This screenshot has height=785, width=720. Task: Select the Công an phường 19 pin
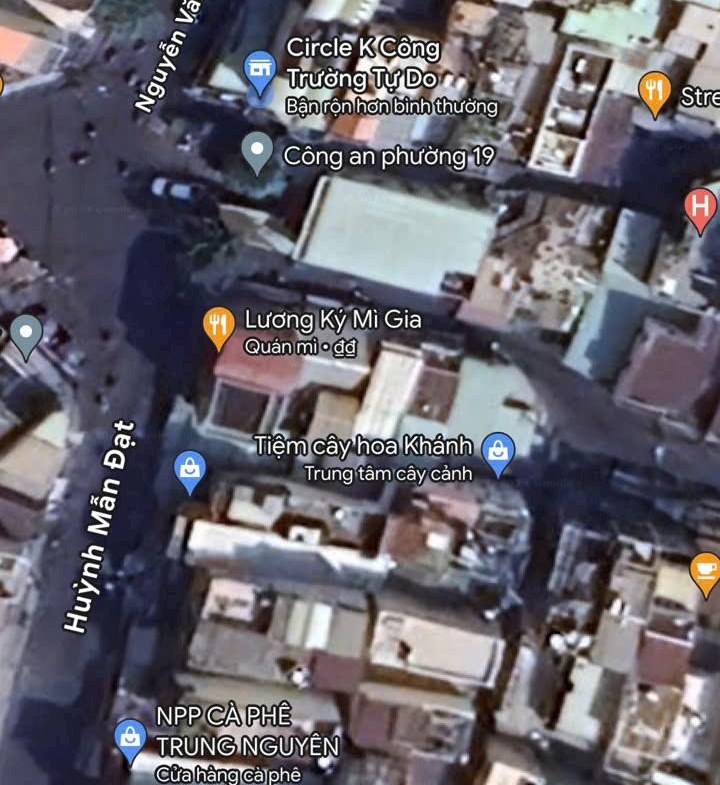[257, 153]
